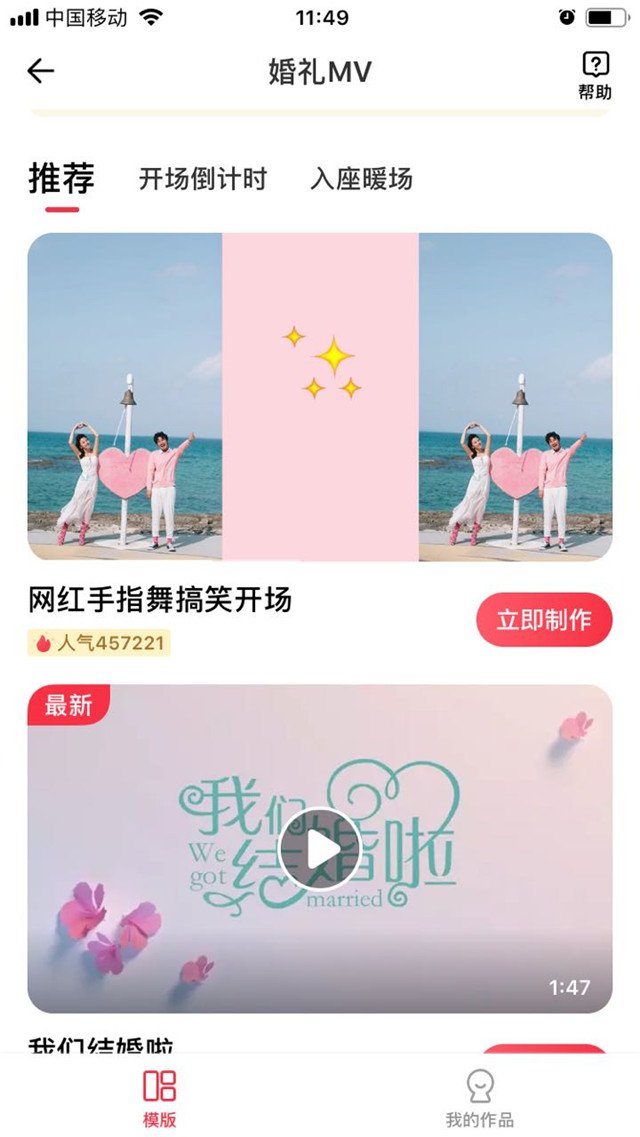
Task: Go to the 我的作品 tab
Action: [x=480, y=1098]
